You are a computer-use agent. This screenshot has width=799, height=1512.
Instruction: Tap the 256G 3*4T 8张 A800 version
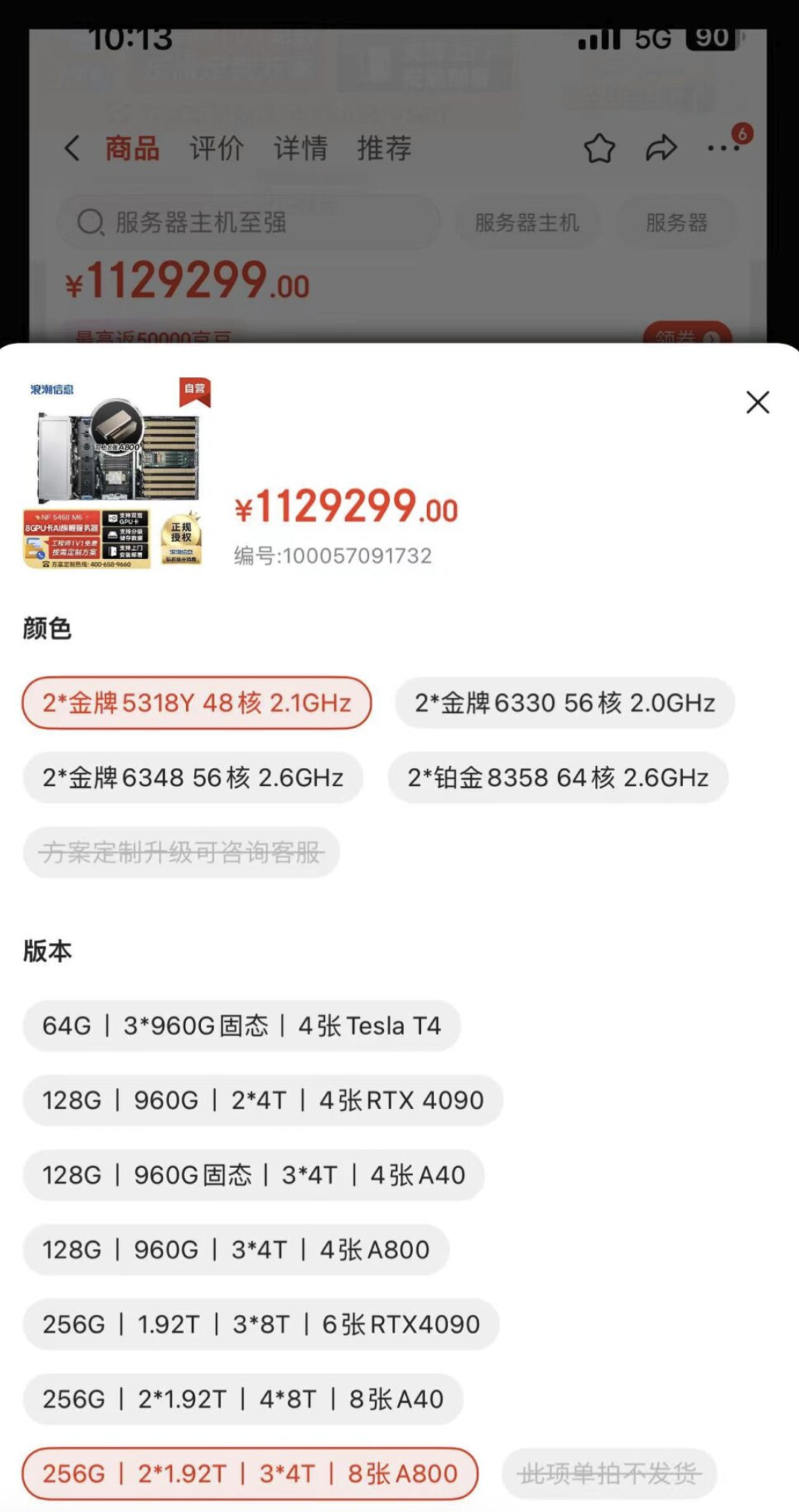250,1474
